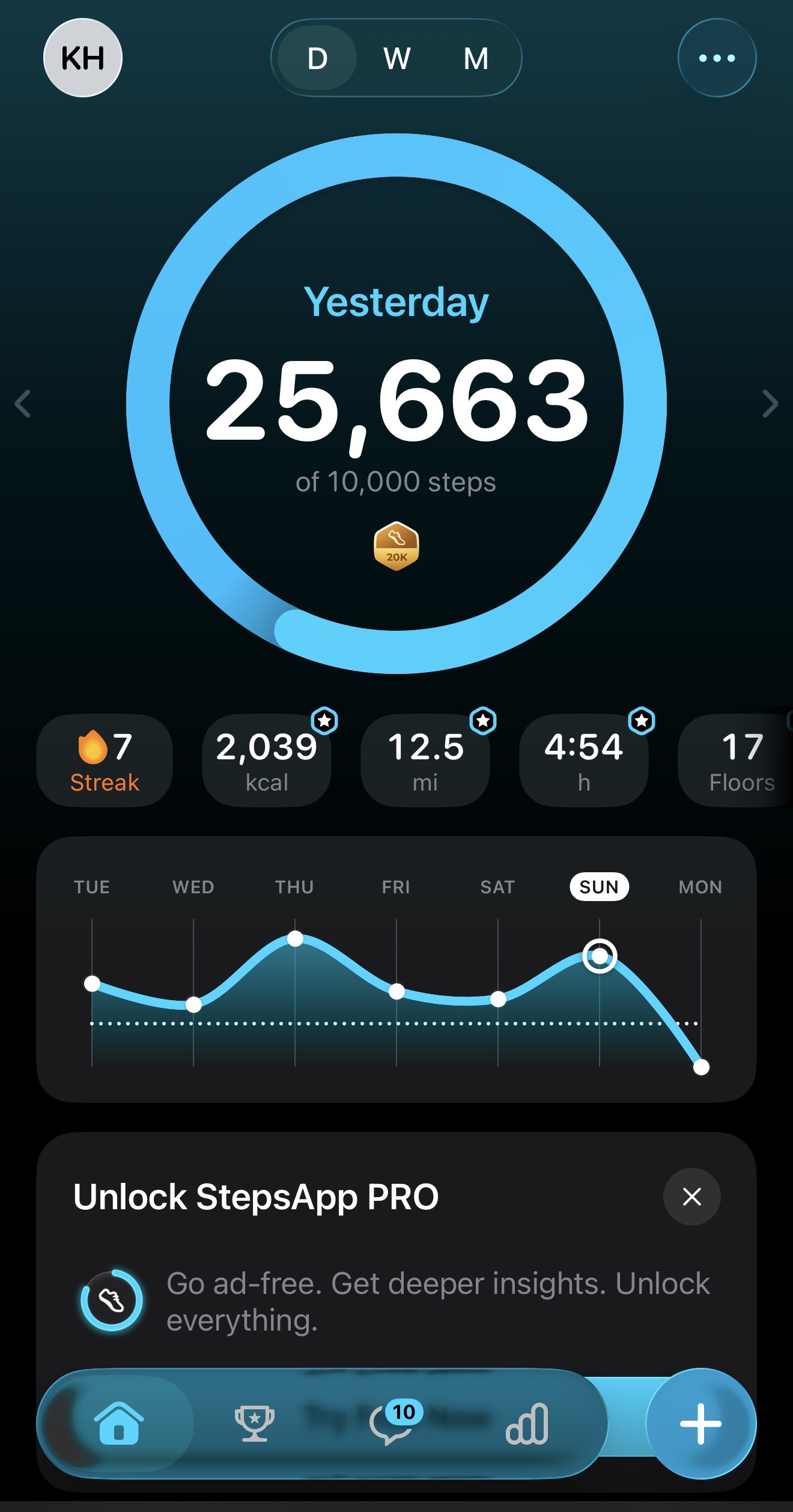This screenshot has height=1512, width=793.
Task: Open the 7-day Streak card
Action: 105,761
